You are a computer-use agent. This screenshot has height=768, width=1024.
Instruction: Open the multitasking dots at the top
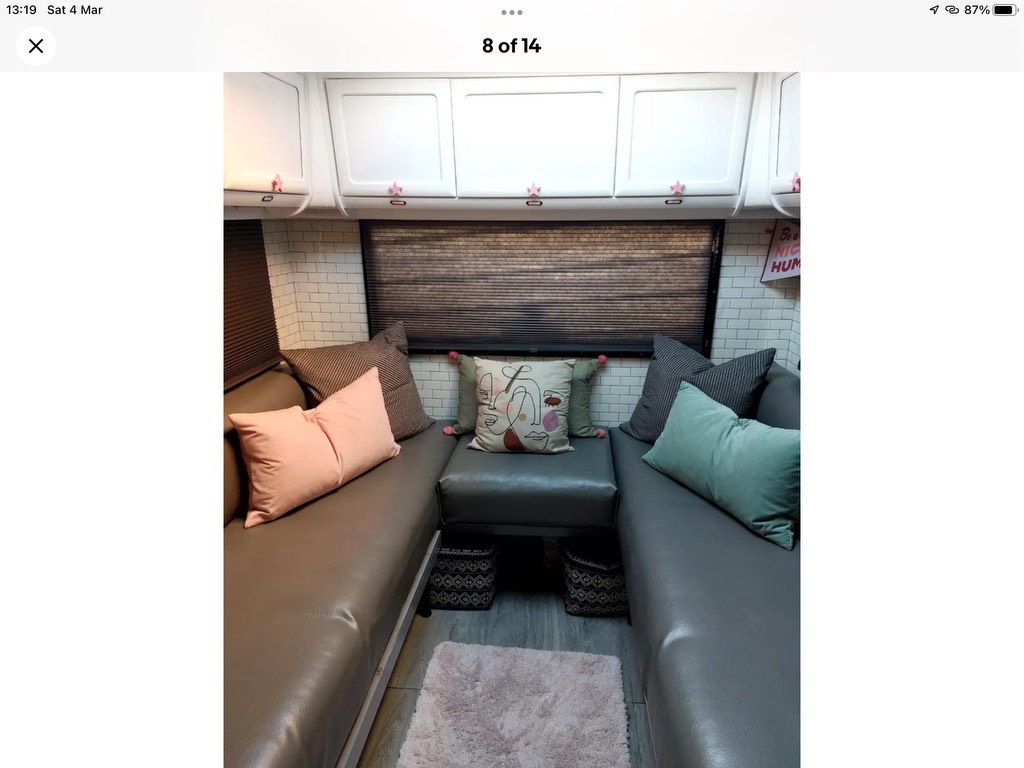[511, 12]
